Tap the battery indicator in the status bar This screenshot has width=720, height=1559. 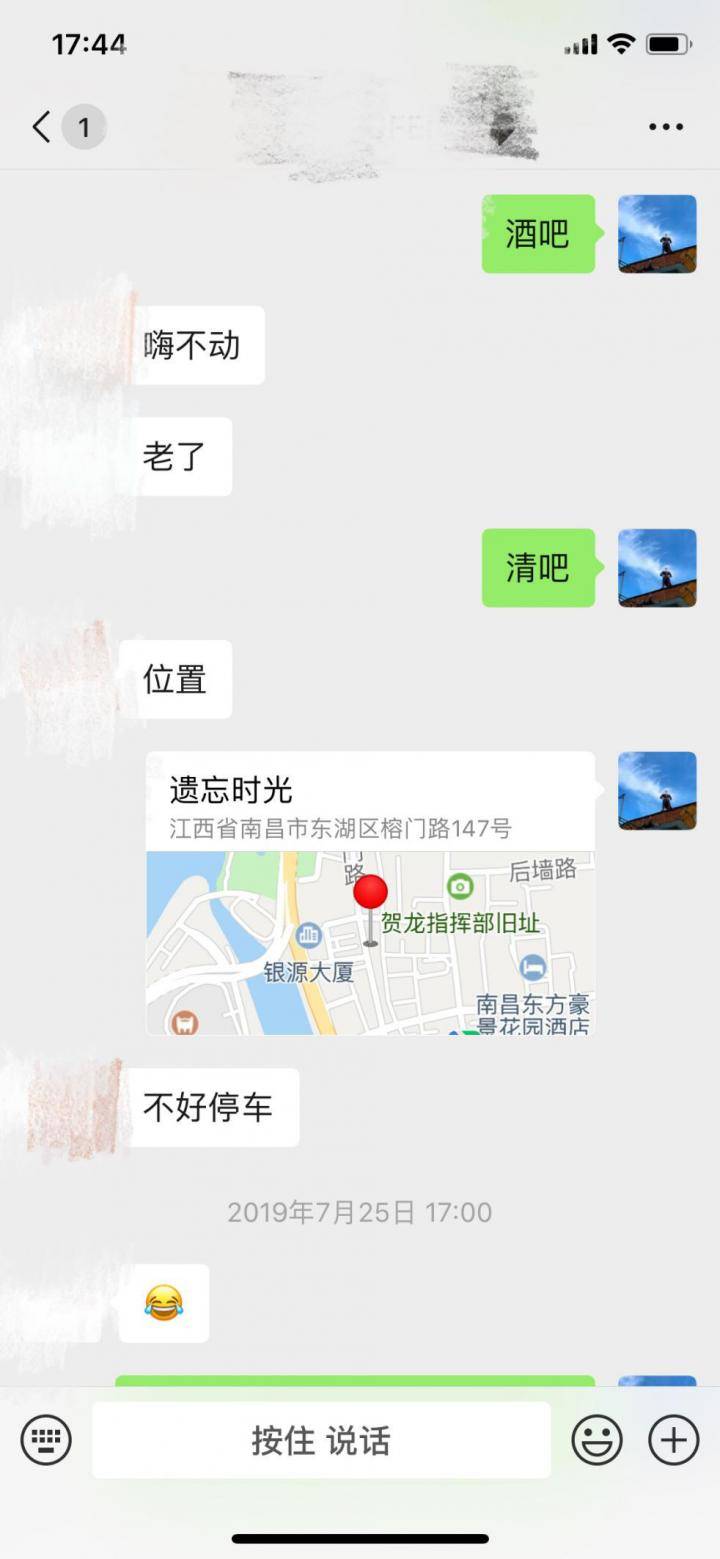[x=671, y=43]
